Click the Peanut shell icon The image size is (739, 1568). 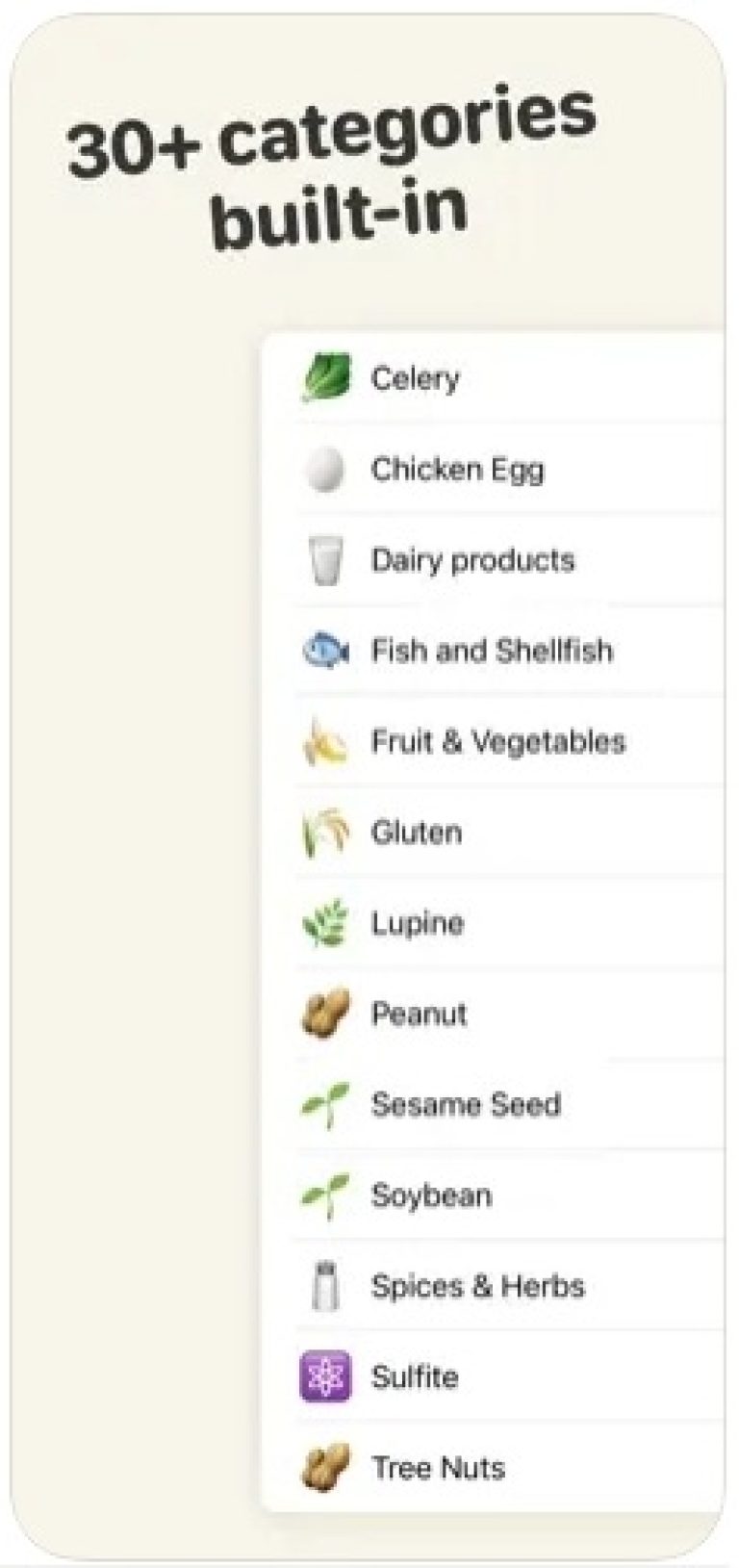point(327,1014)
